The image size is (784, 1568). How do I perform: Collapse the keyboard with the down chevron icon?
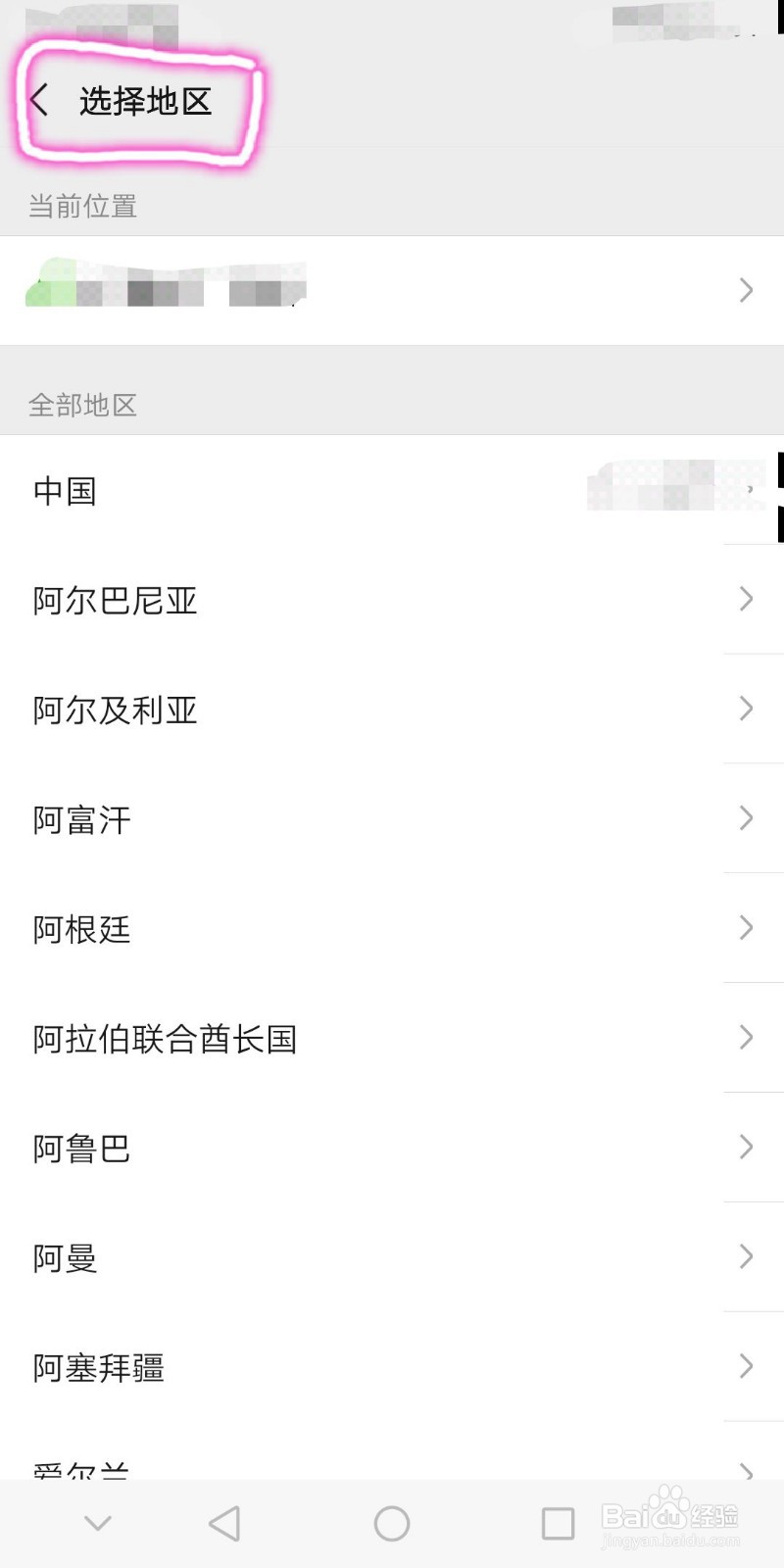point(96,1523)
